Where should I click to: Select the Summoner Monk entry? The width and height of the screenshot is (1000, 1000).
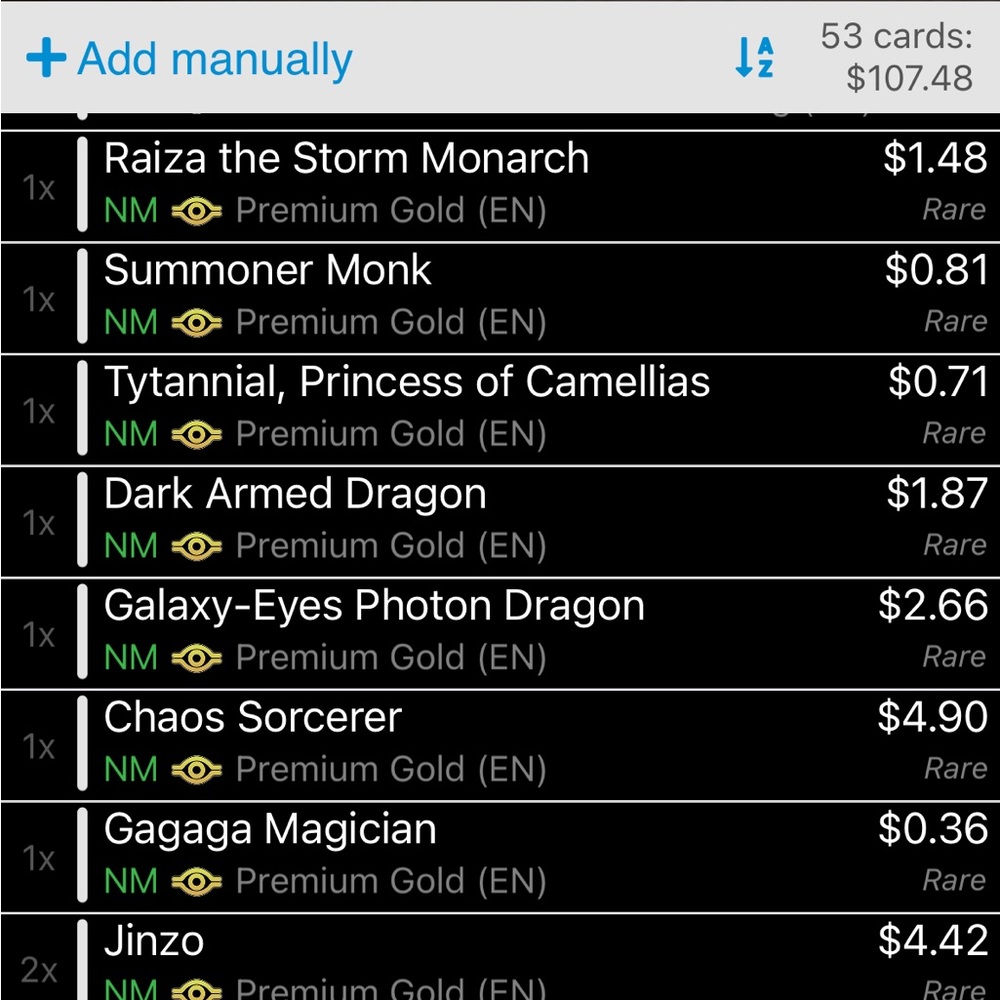click(x=268, y=271)
